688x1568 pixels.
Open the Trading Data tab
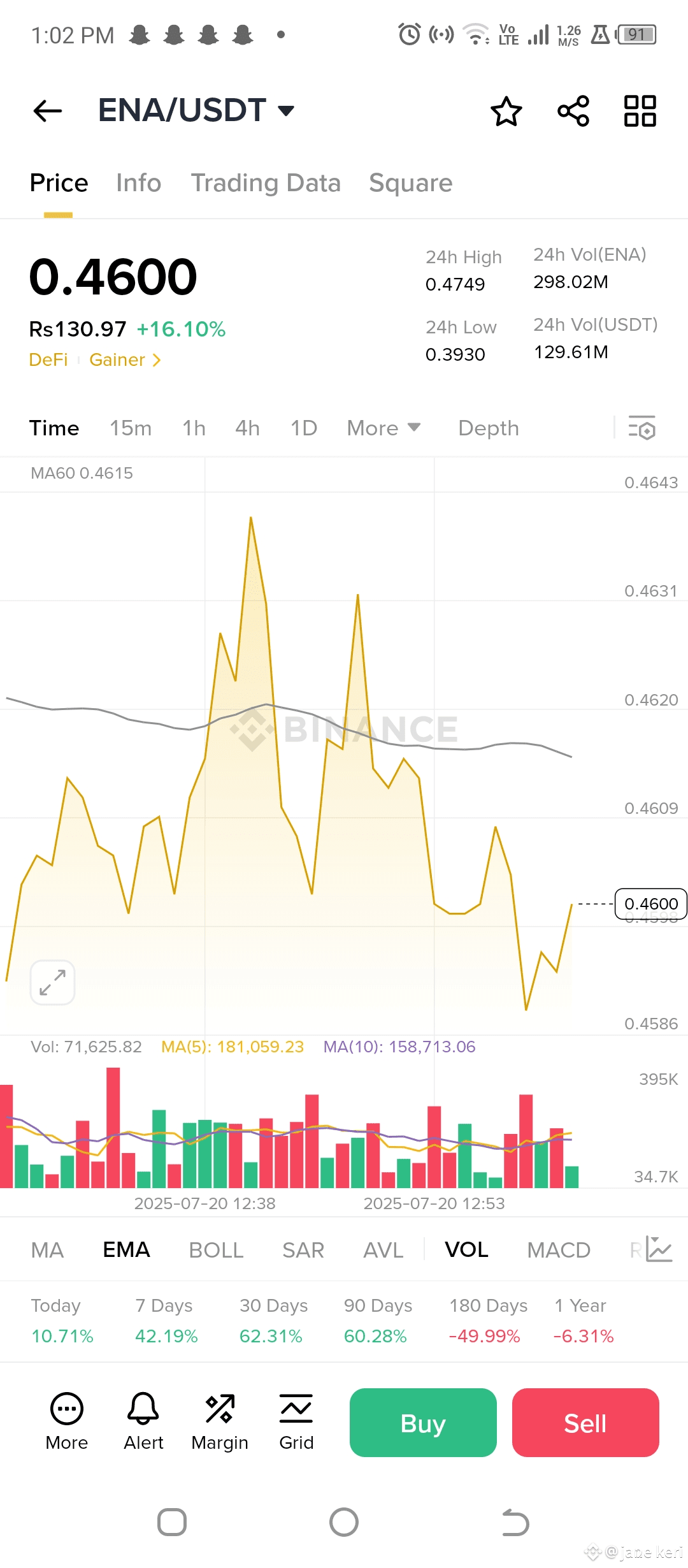[266, 183]
